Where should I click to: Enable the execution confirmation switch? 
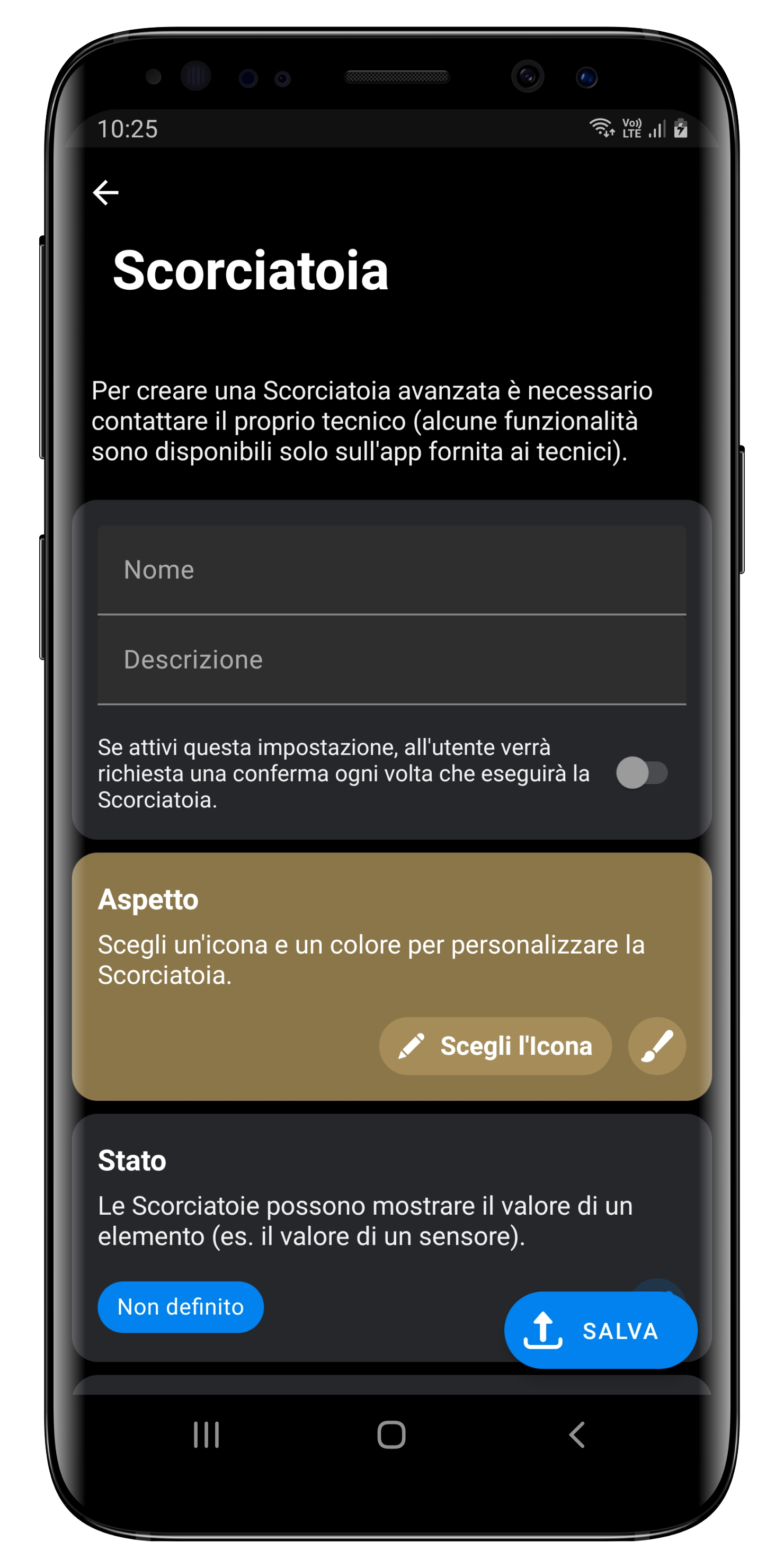pos(642,773)
